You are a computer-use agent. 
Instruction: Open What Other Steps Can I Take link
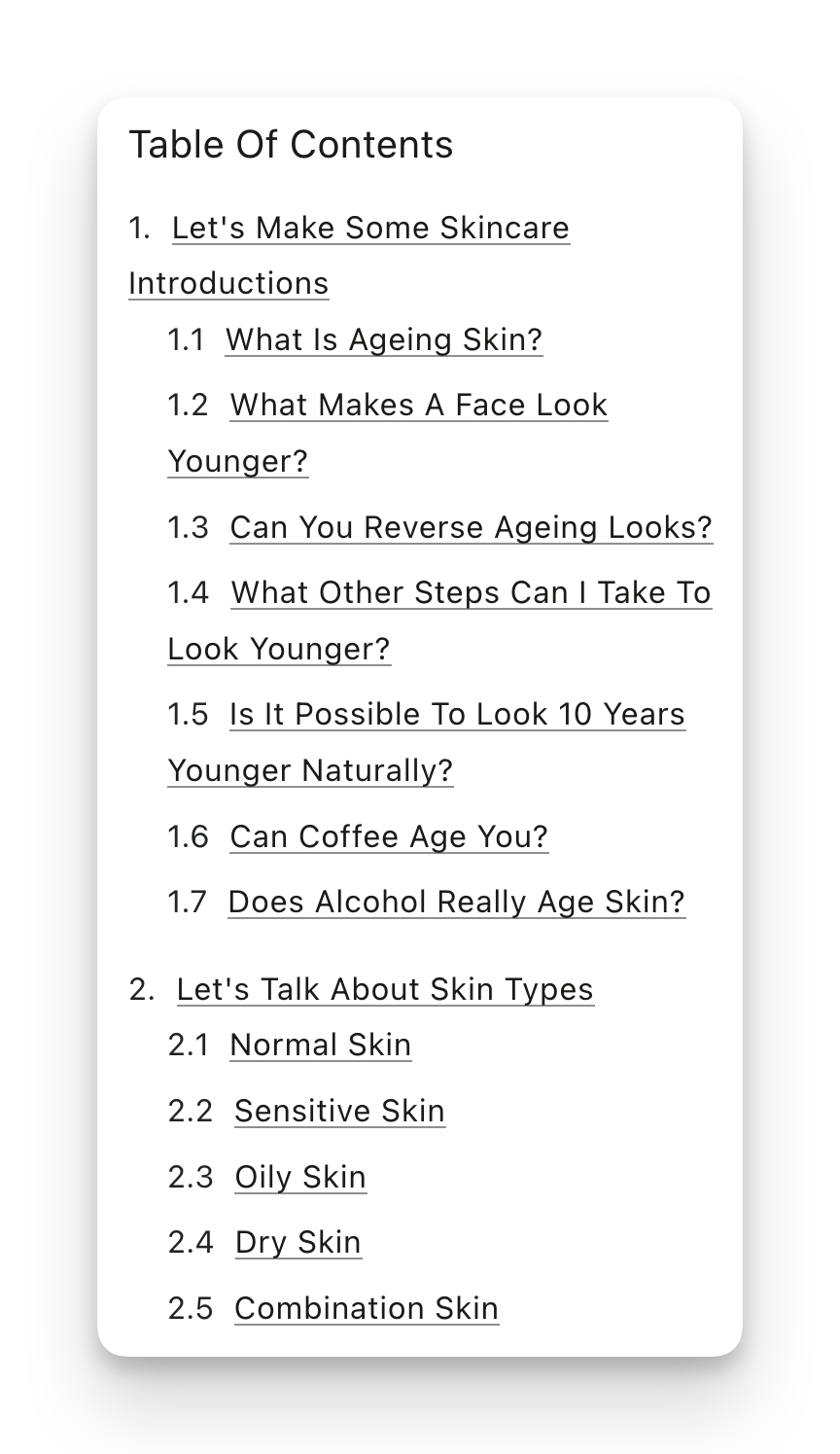coord(471,593)
